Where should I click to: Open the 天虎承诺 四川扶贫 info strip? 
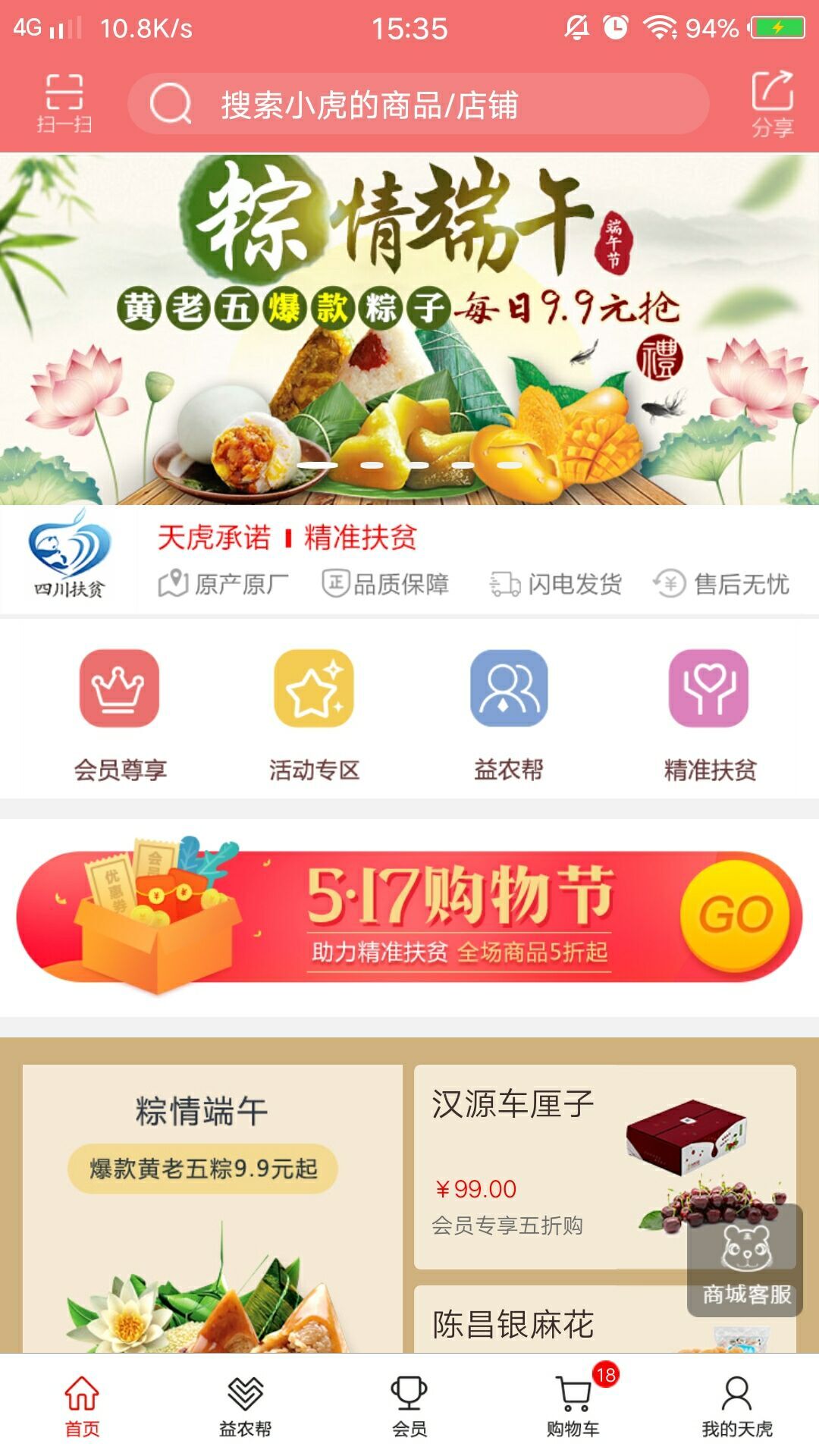(x=409, y=561)
